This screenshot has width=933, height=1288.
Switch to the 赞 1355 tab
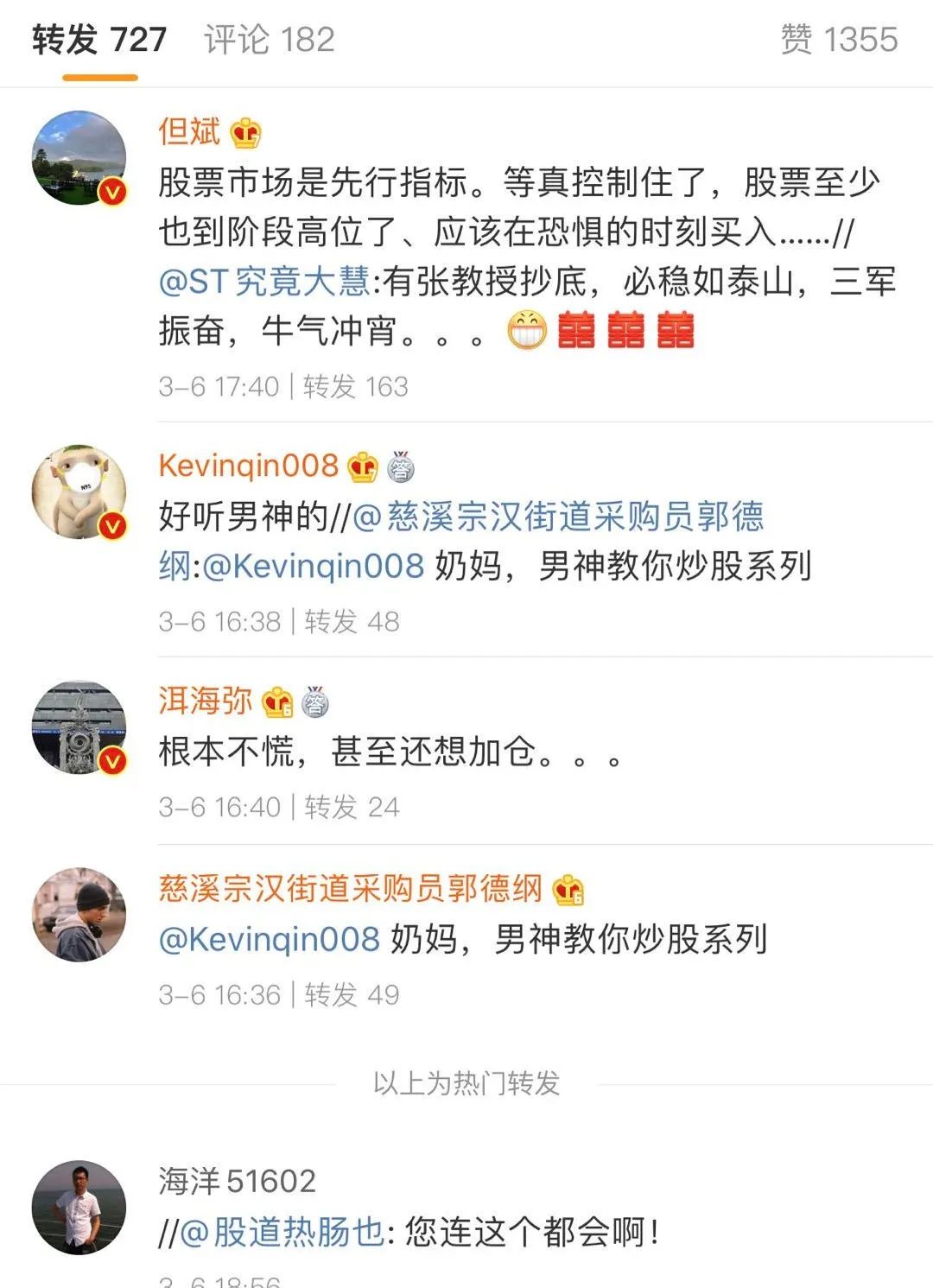coord(839,40)
